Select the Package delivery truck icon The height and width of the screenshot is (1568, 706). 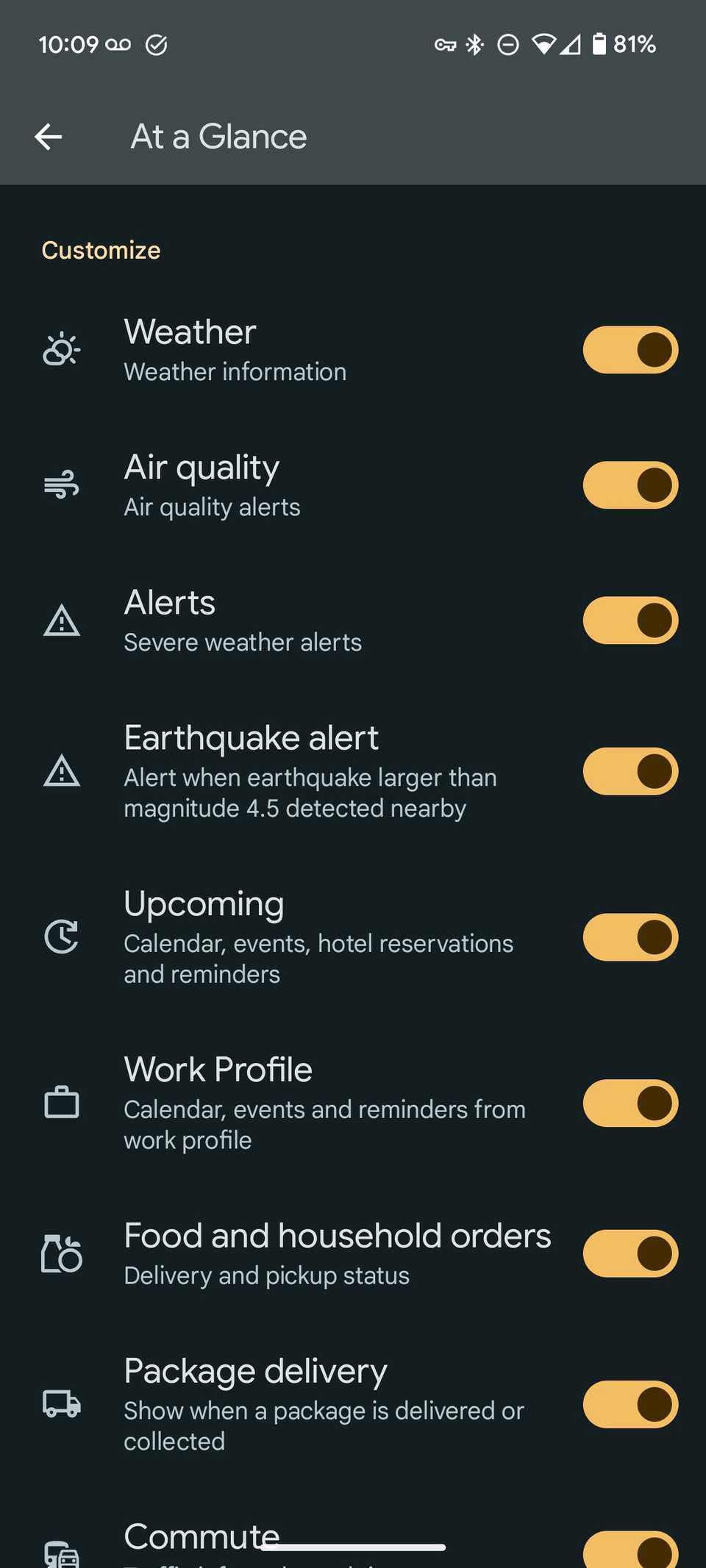[62, 1404]
